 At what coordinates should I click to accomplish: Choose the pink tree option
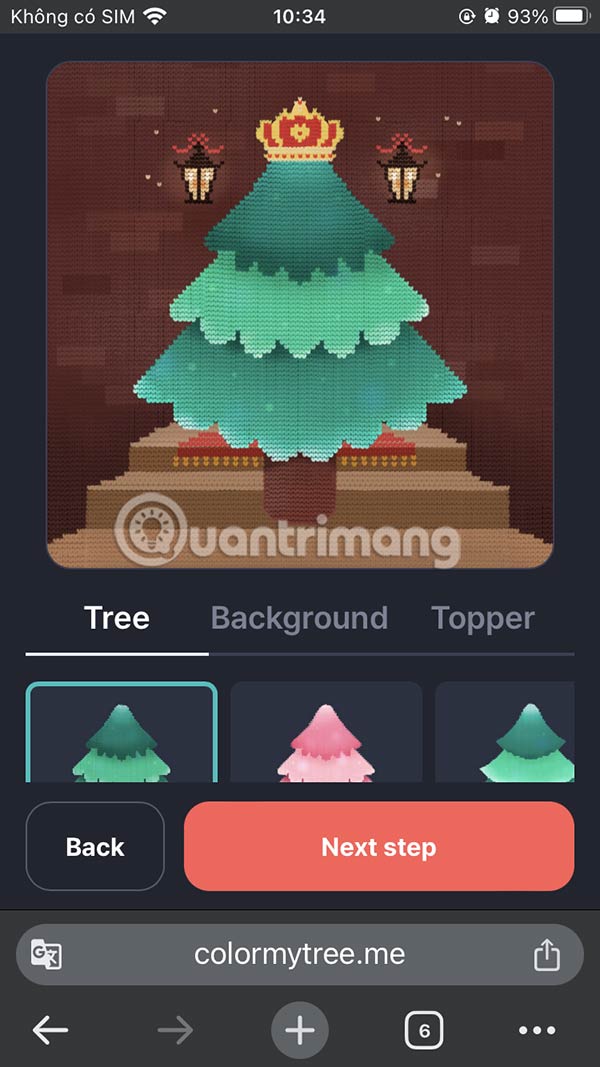pos(326,735)
